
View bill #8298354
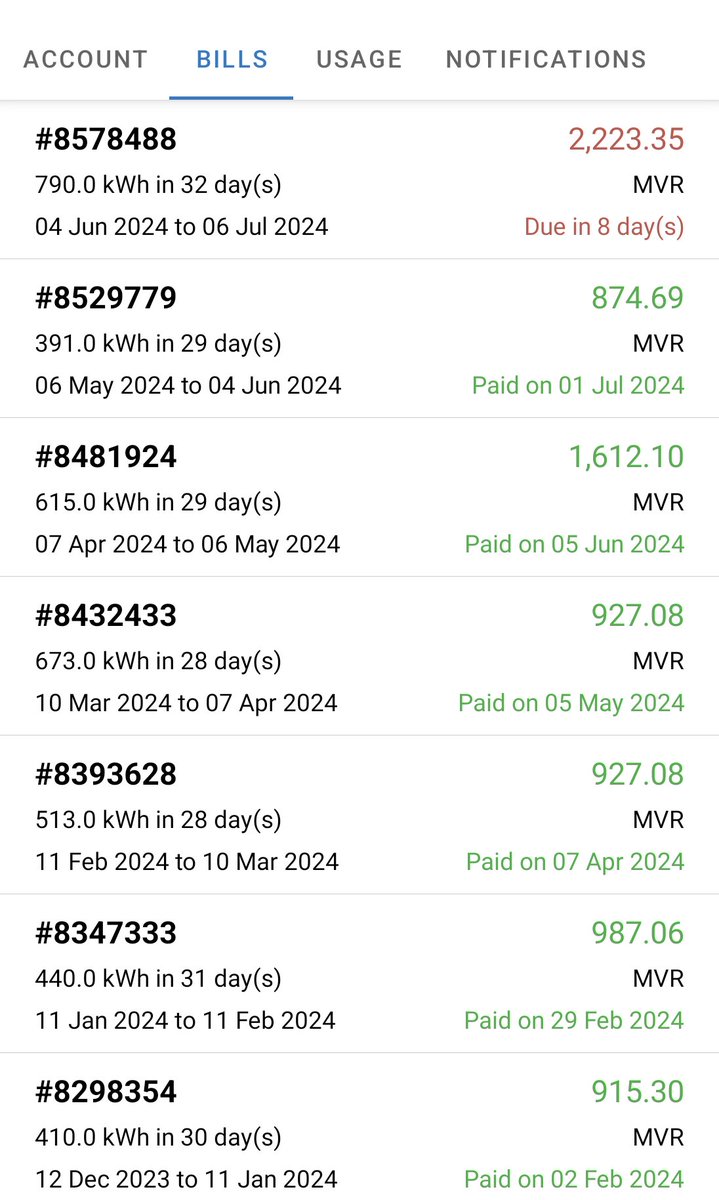click(359, 1127)
